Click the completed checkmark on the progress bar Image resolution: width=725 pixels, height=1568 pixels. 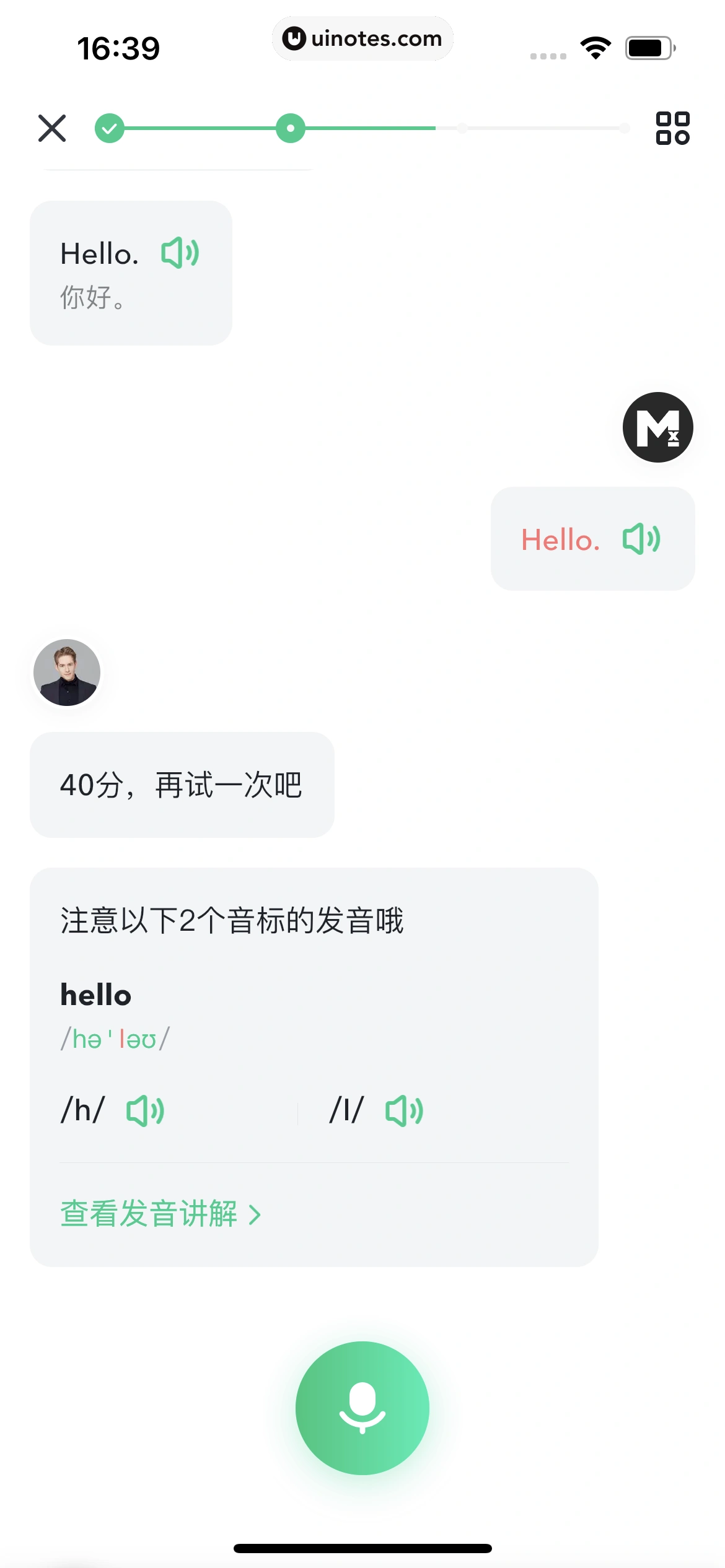click(x=110, y=128)
